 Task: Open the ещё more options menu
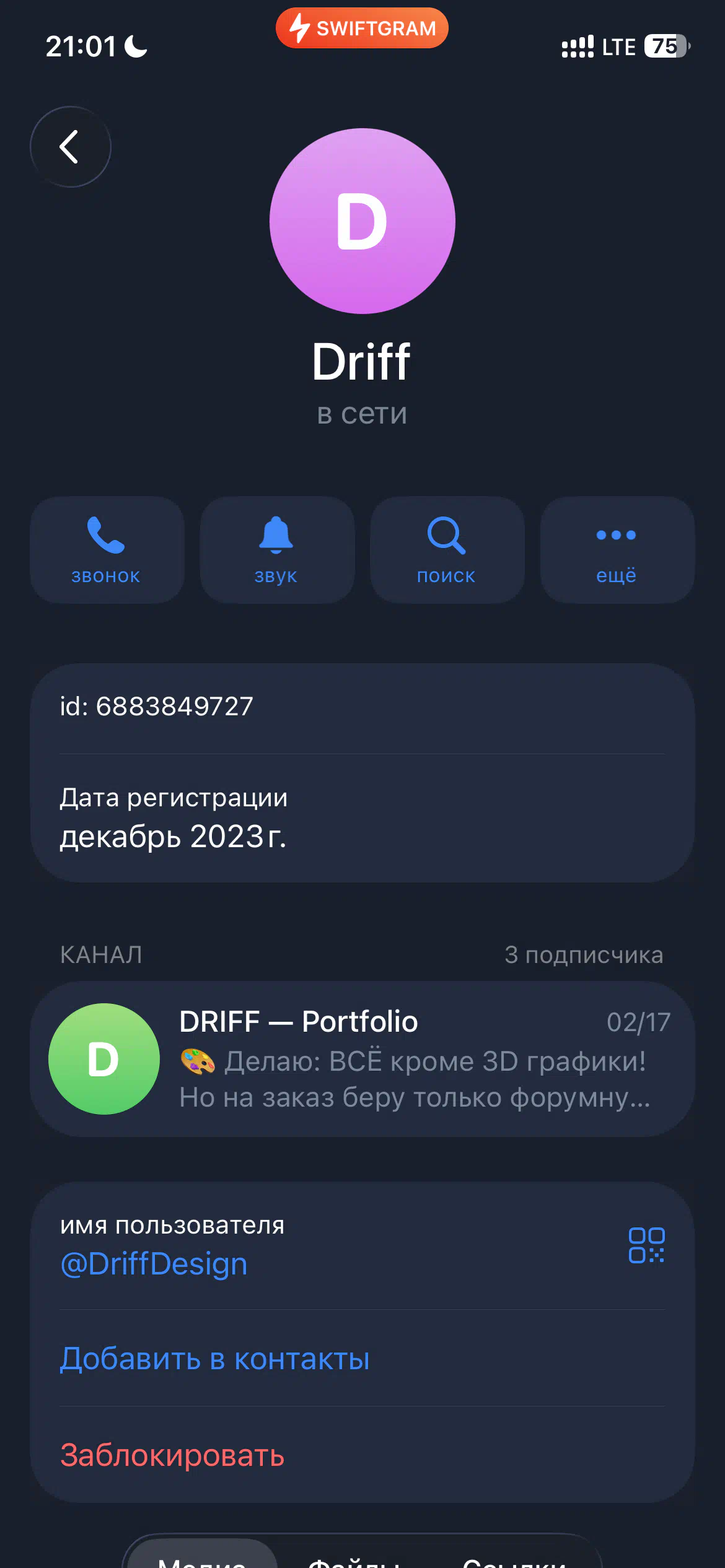617,549
